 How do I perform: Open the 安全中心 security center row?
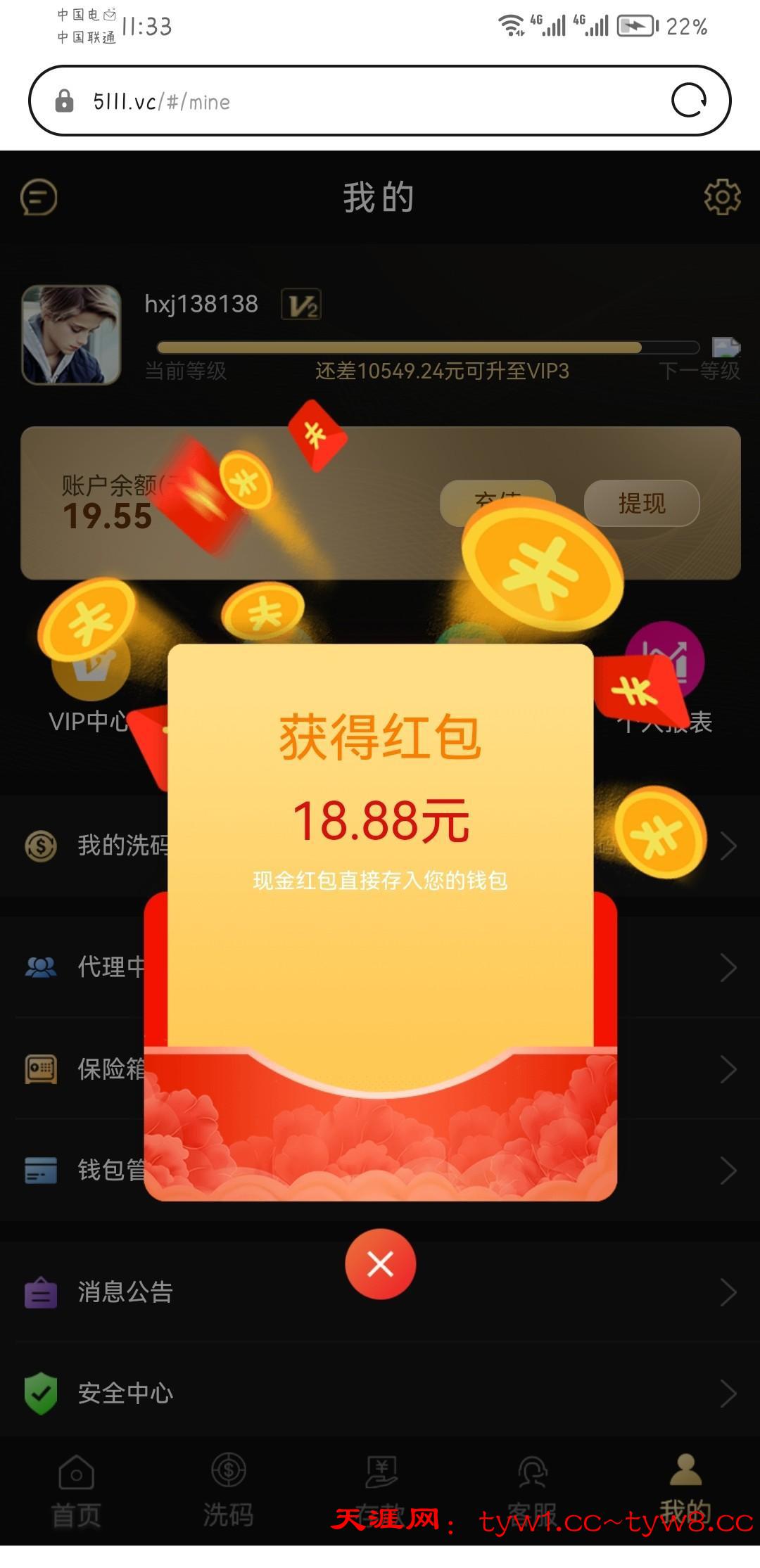point(380,1394)
